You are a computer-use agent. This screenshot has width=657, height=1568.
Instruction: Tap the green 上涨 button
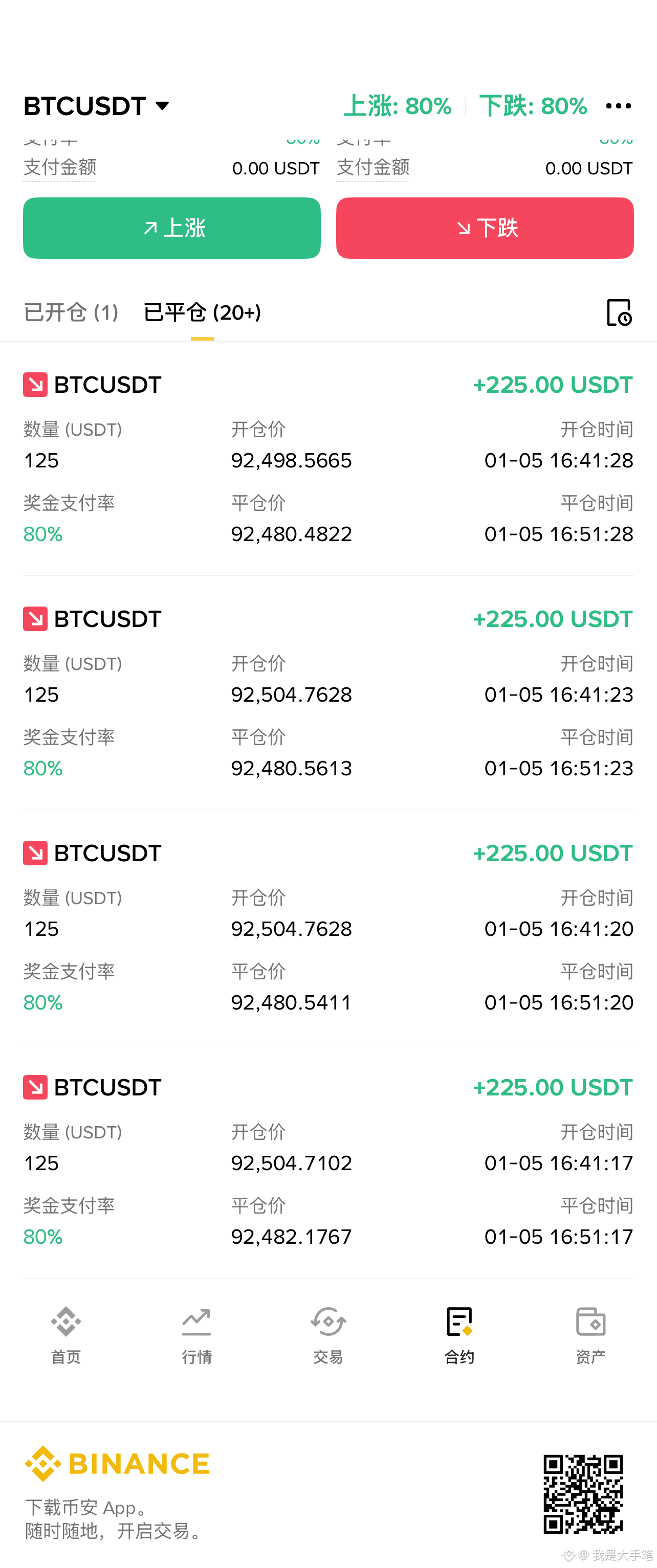click(x=172, y=228)
